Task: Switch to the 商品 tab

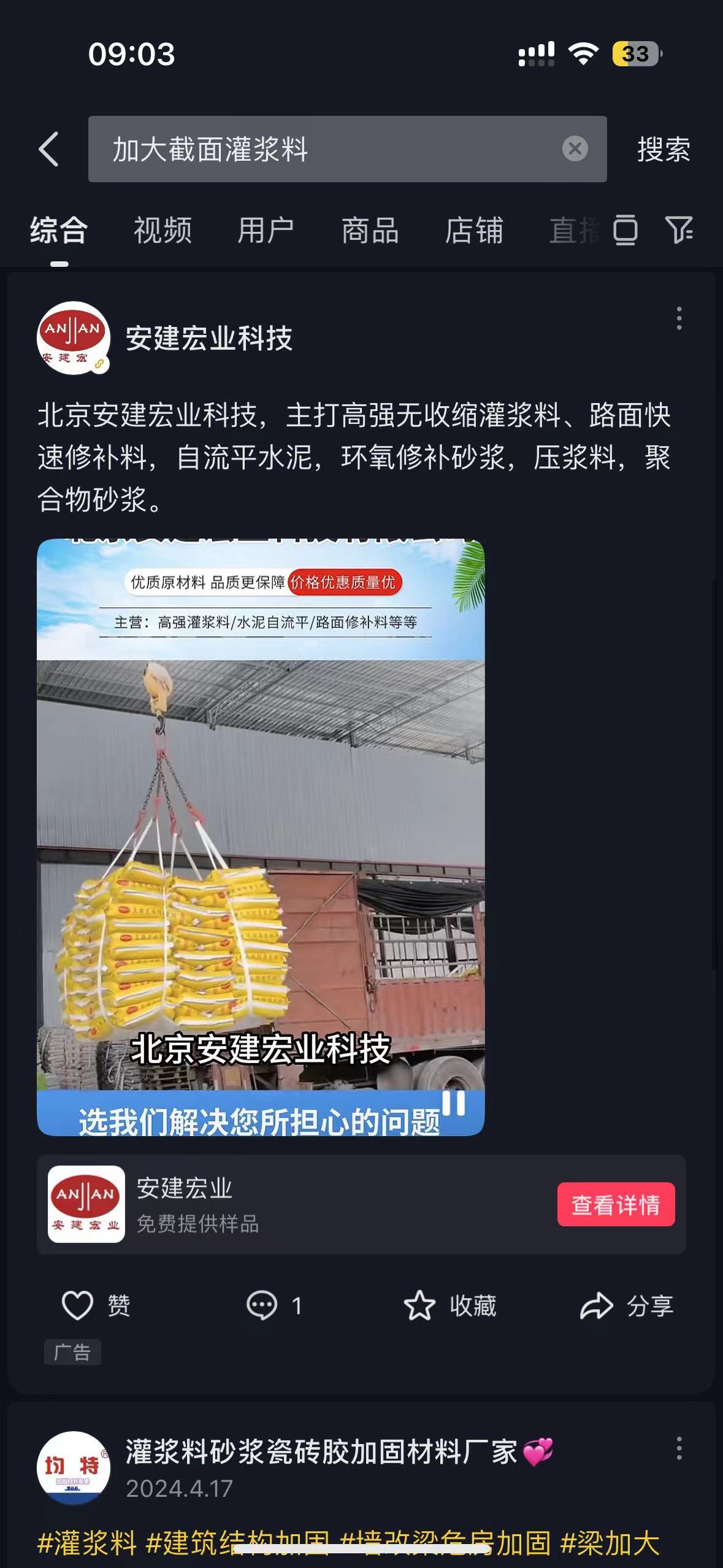Action: (x=370, y=231)
